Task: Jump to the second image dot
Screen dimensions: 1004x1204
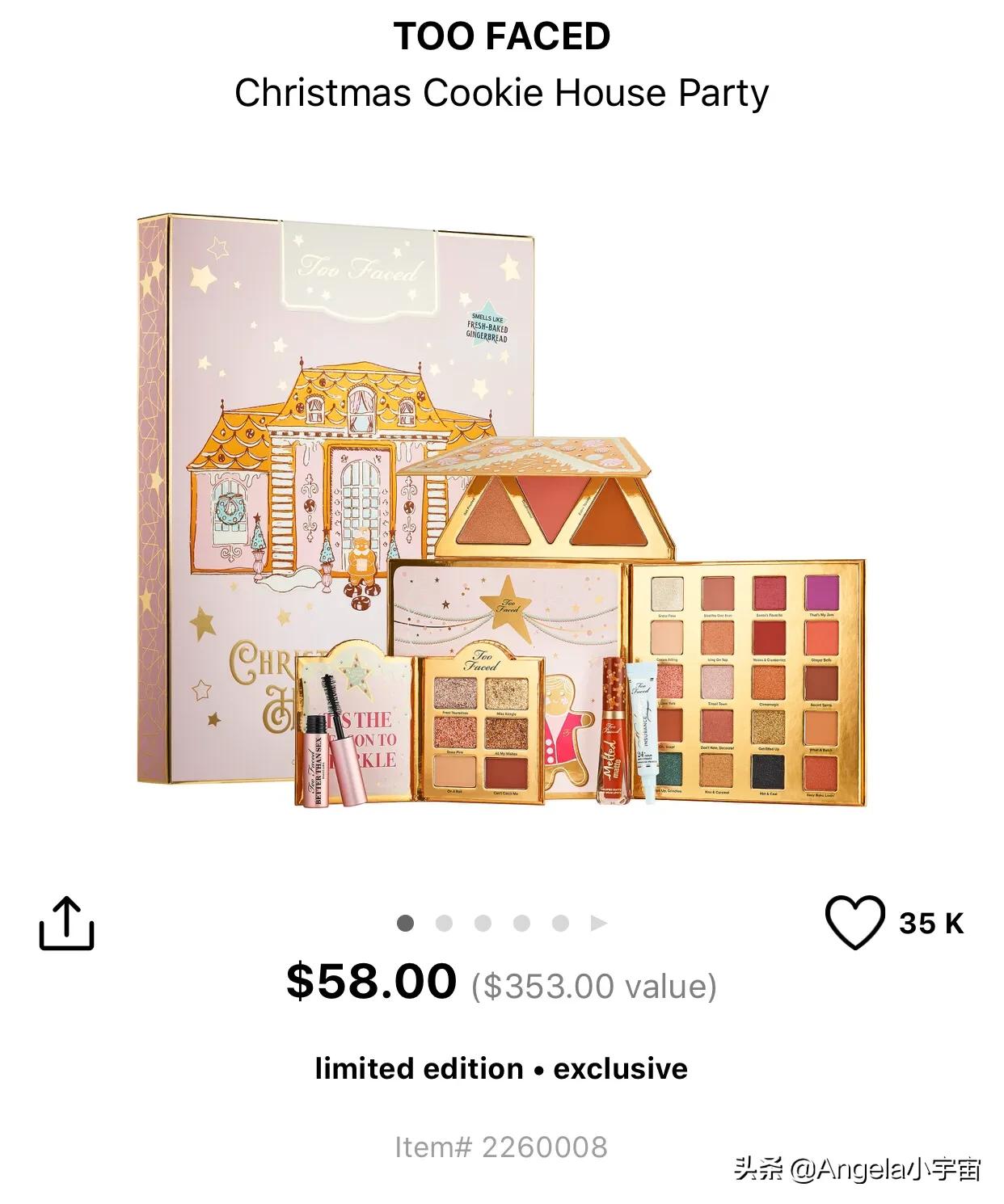Action: pyautogui.click(x=444, y=923)
